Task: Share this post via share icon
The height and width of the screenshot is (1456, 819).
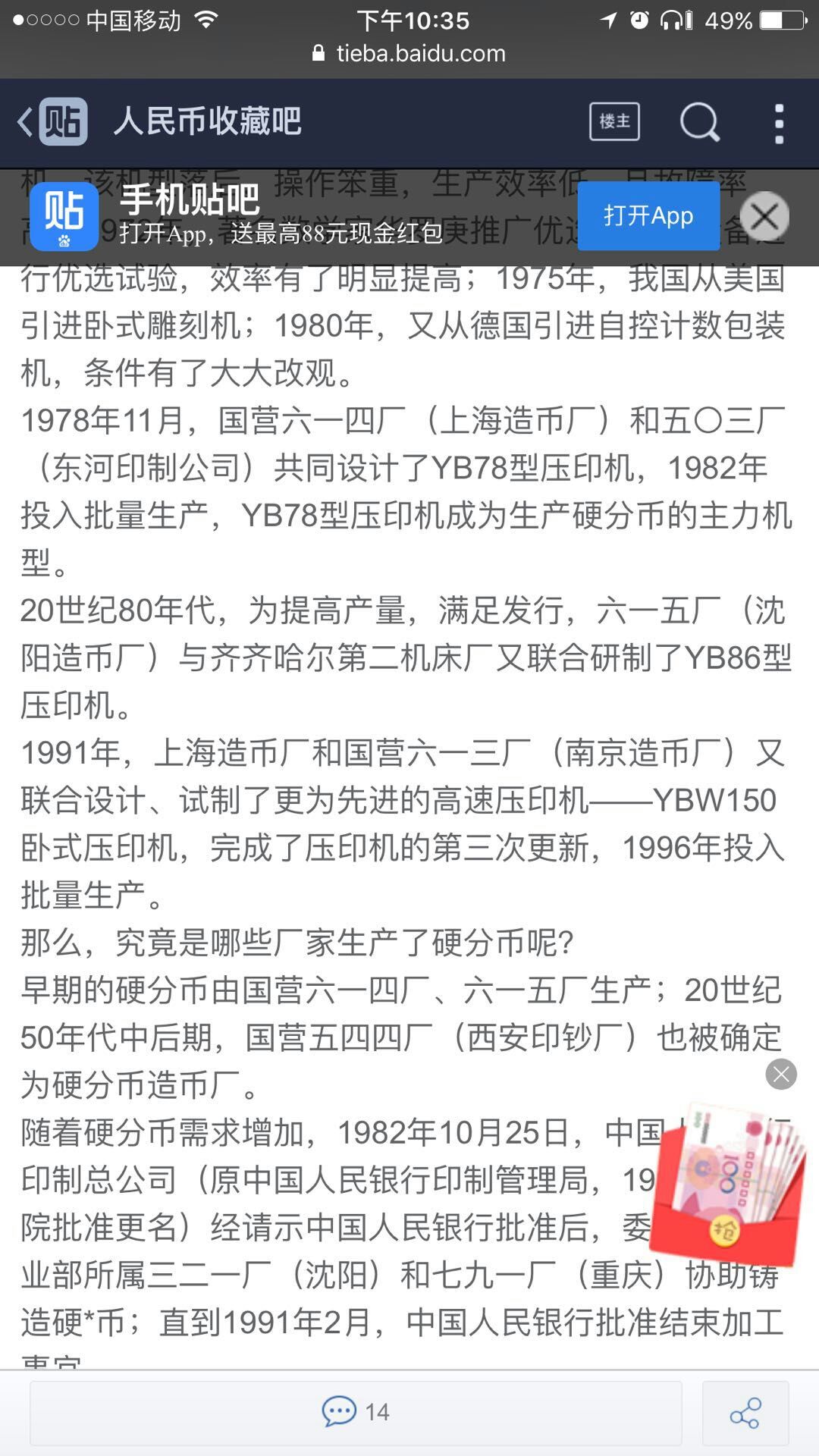Action: click(x=745, y=1413)
